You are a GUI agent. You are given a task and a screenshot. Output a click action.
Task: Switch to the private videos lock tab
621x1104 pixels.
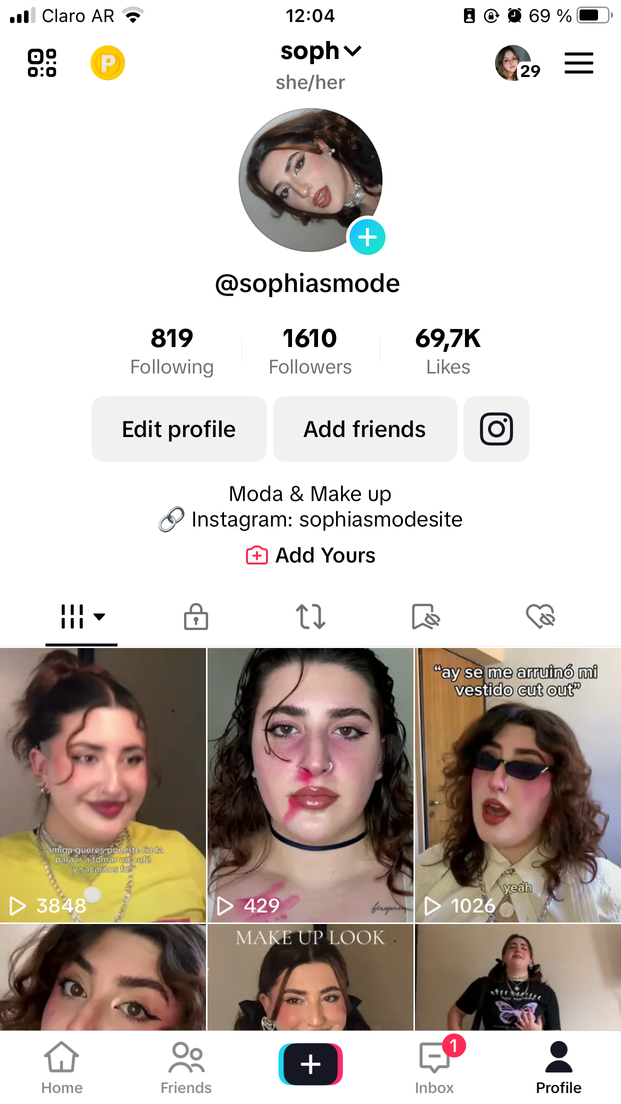(196, 617)
